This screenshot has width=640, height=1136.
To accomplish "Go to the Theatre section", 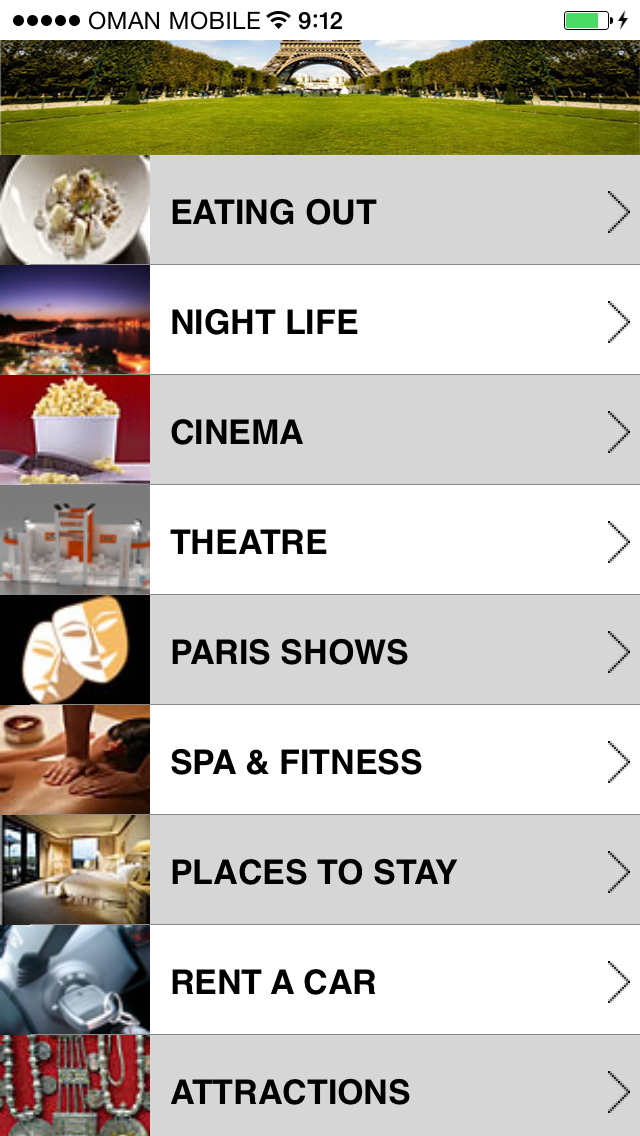I will (320, 541).
